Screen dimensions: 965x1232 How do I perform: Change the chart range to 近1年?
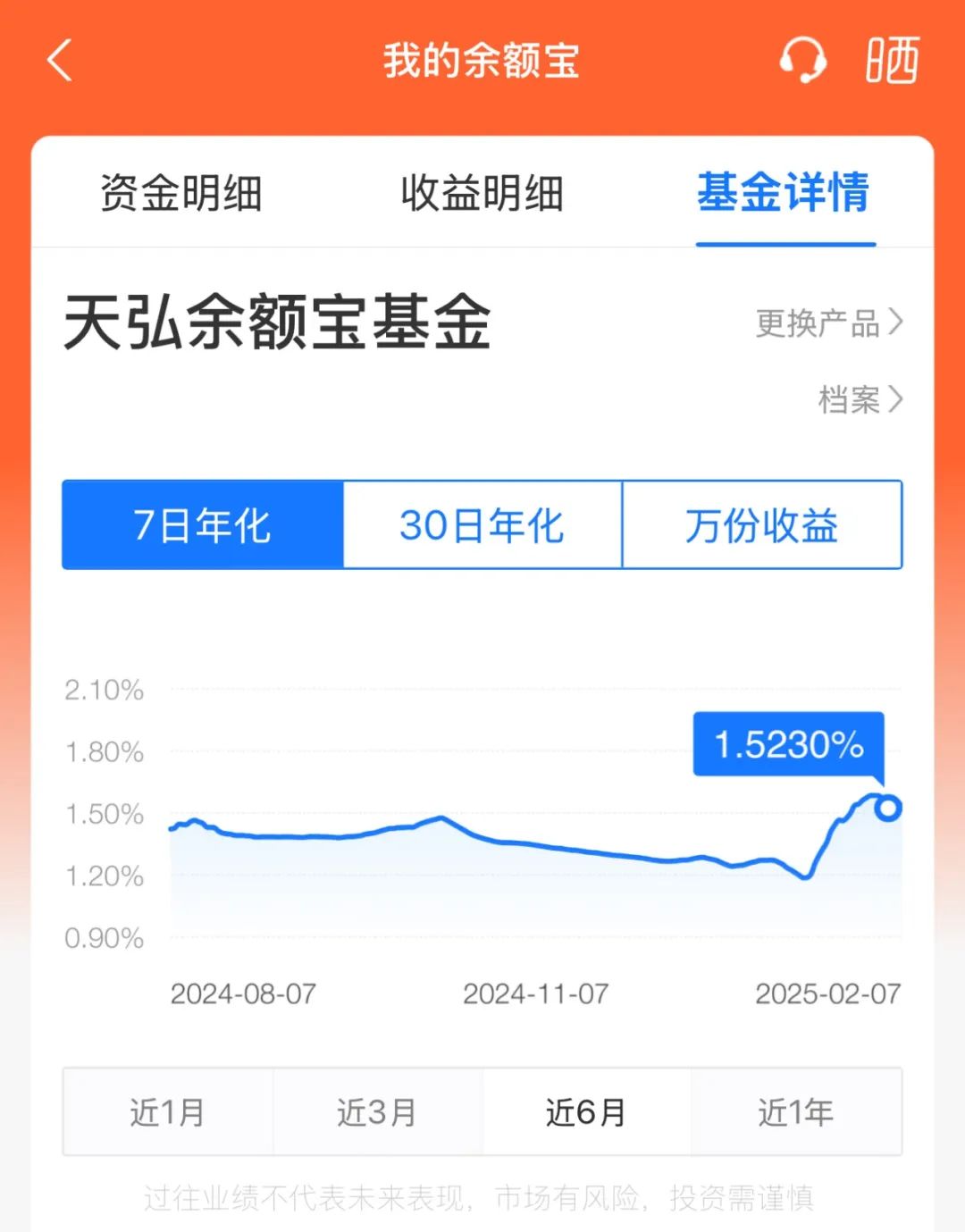pos(796,1112)
